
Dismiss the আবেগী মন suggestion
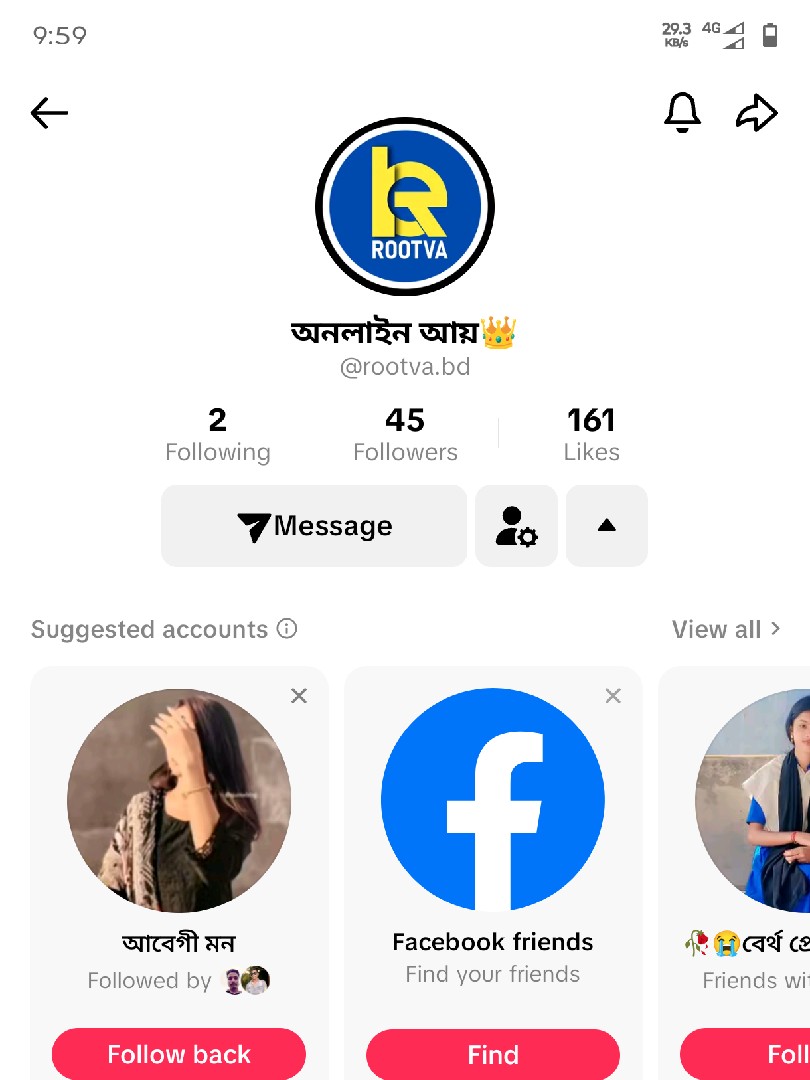(x=299, y=696)
